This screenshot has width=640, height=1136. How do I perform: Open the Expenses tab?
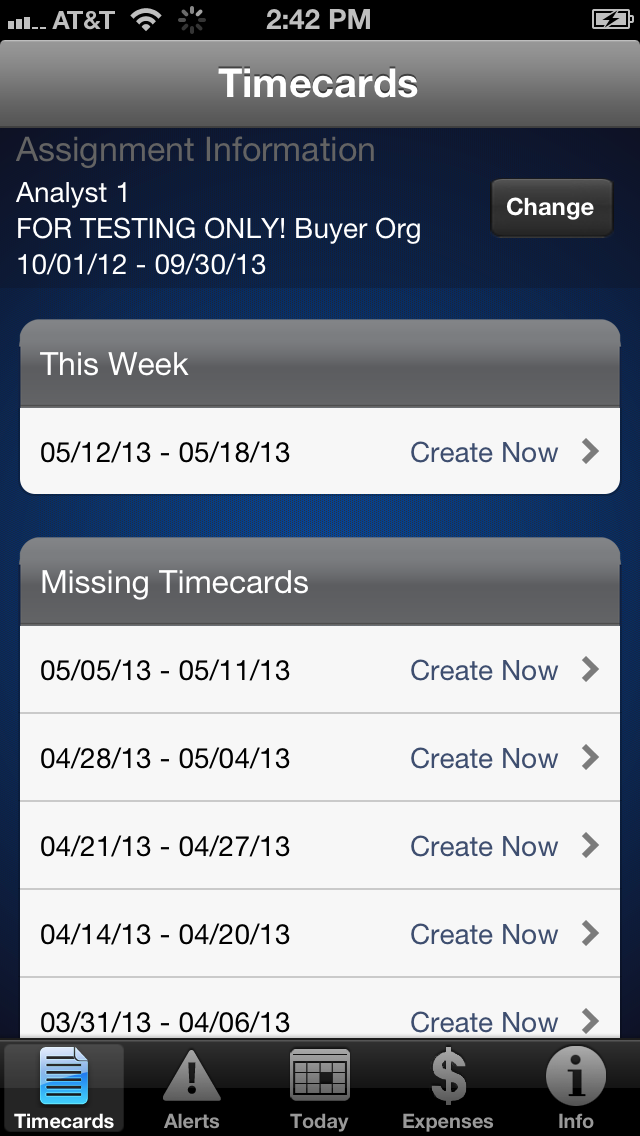[x=448, y=1089]
